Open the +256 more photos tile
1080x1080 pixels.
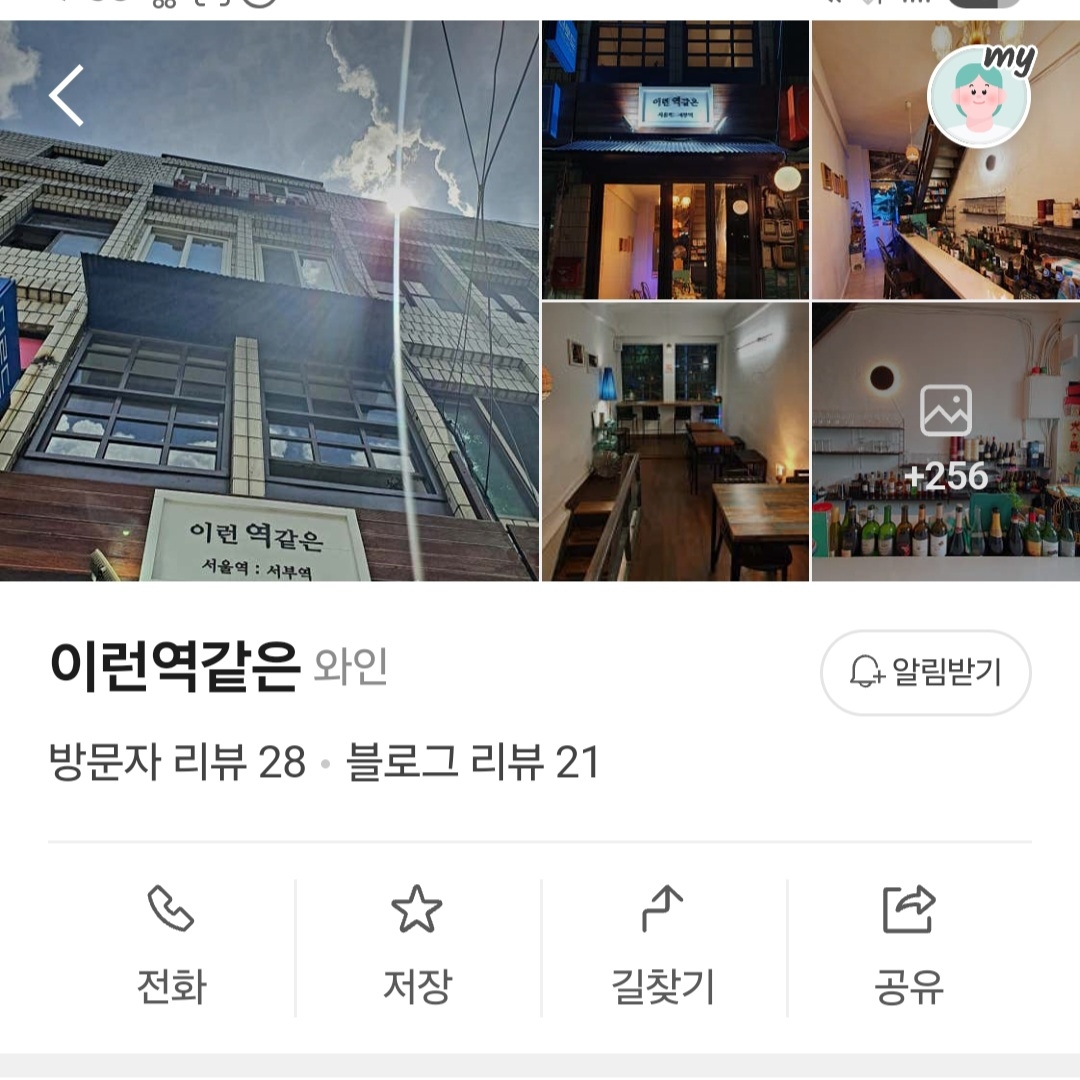click(x=945, y=442)
